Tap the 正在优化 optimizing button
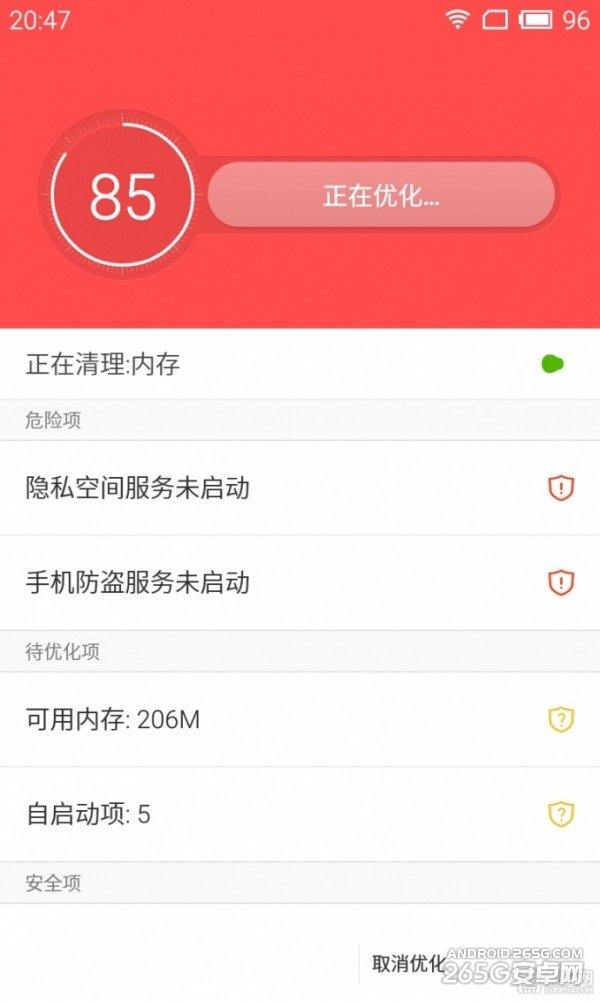The height and width of the screenshot is (1001, 600). (381, 195)
